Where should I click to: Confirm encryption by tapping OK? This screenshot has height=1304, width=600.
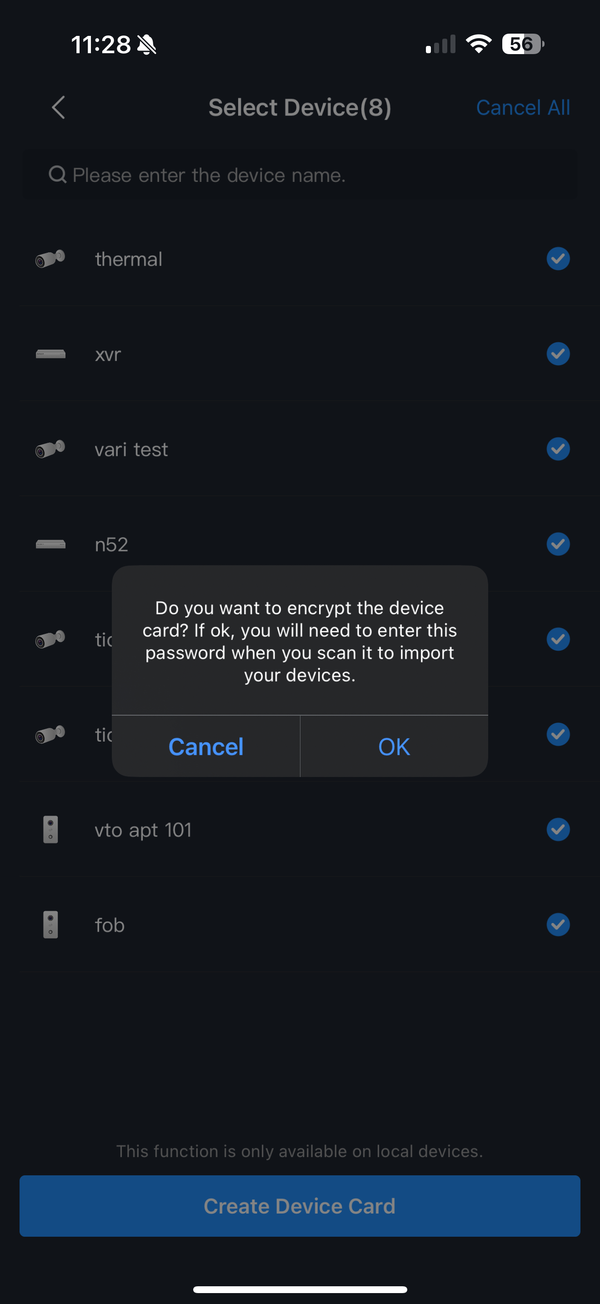(x=394, y=747)
